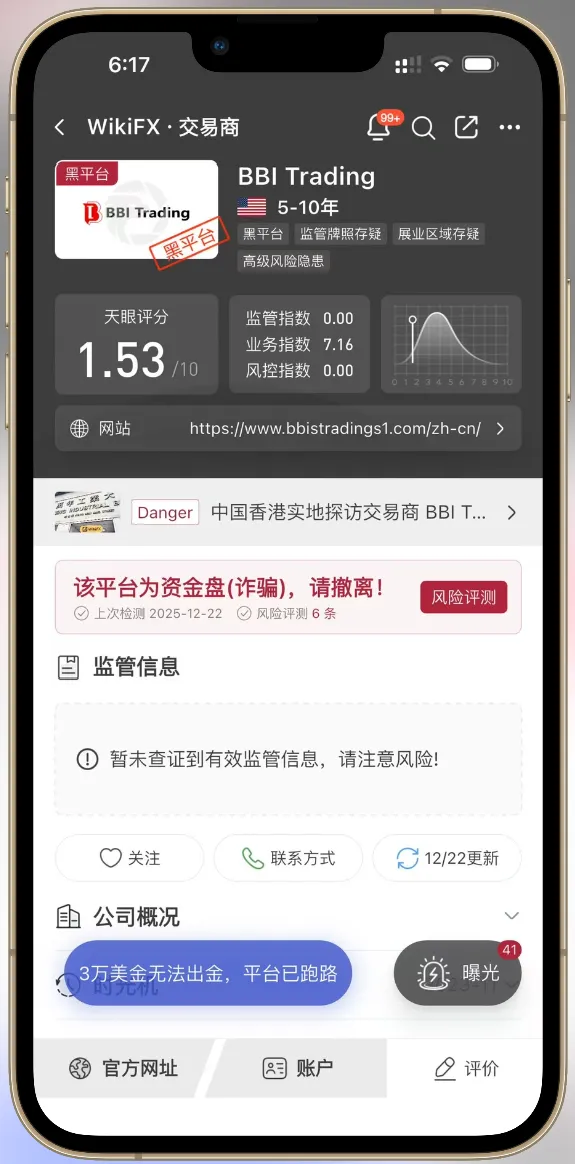Open the Hong Kong field visit Danger banner
The height and width of the screenshot is (1164, 575).
pyautogui.click(x=288, y=512)
